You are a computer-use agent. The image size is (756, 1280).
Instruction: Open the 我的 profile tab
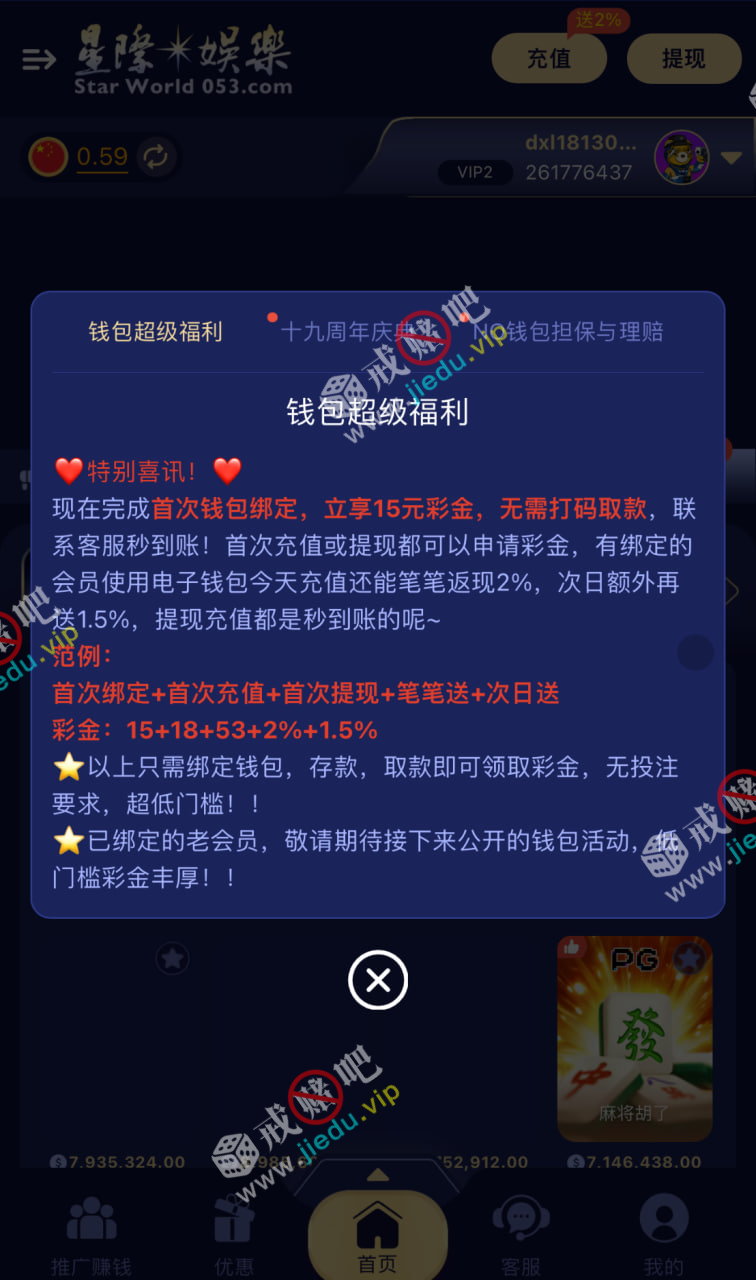point(664,1235)
